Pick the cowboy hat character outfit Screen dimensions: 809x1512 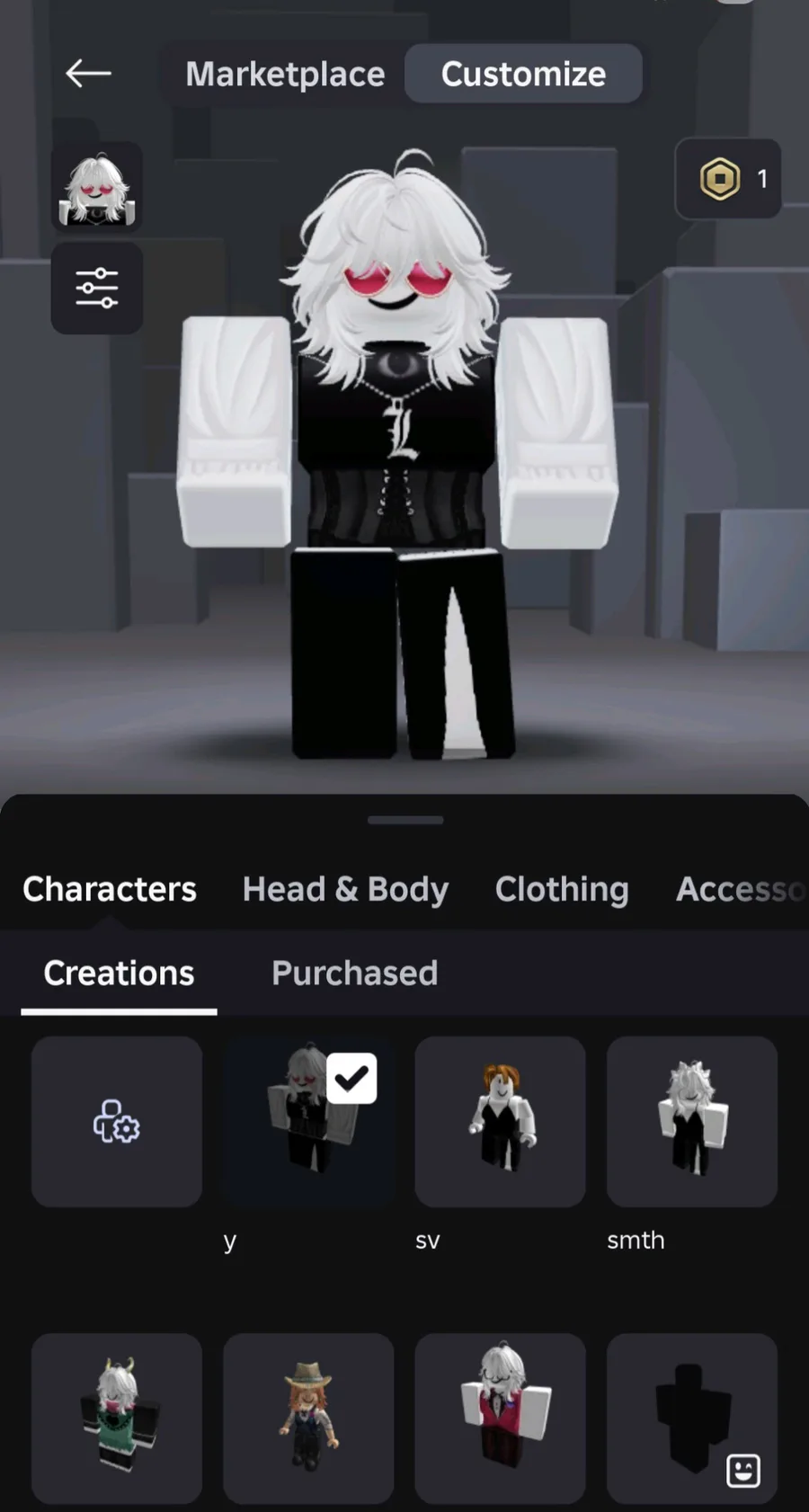point(308,1418)
